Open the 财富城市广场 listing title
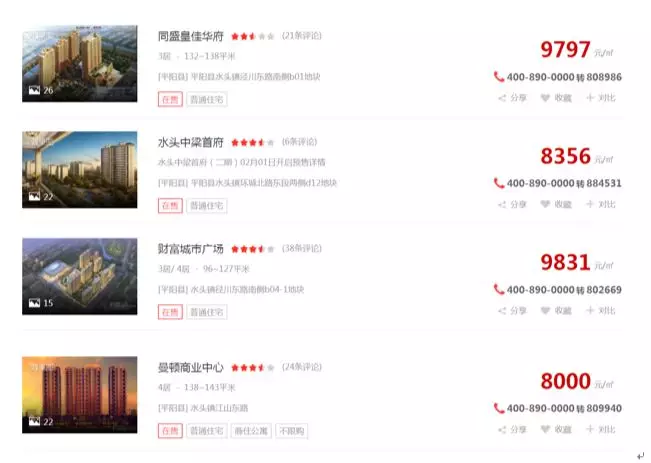Image resolution: width=651 pixels, height=463 pixels. click(191, 248)
